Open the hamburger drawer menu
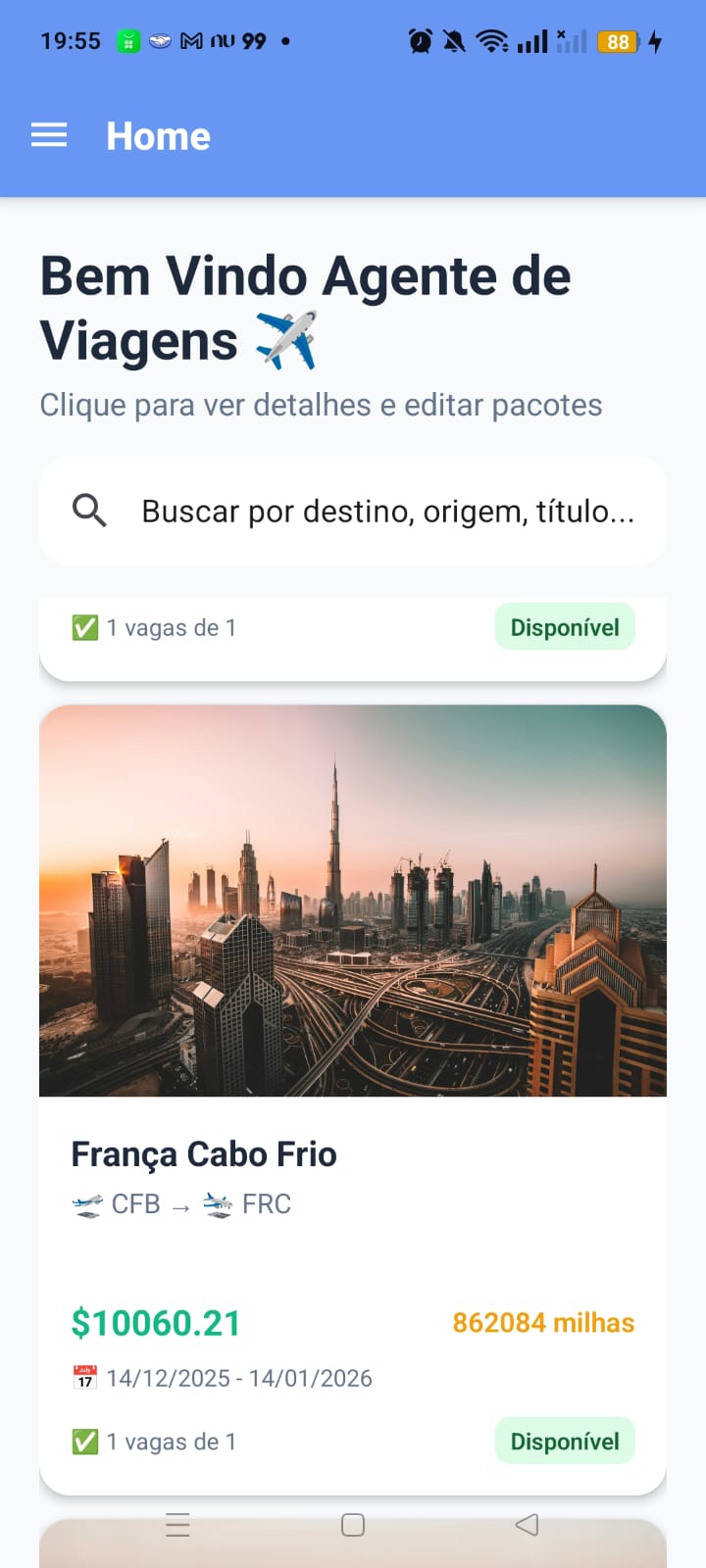706x1568 pixels. pyautogui.click(x=49, y=135)
